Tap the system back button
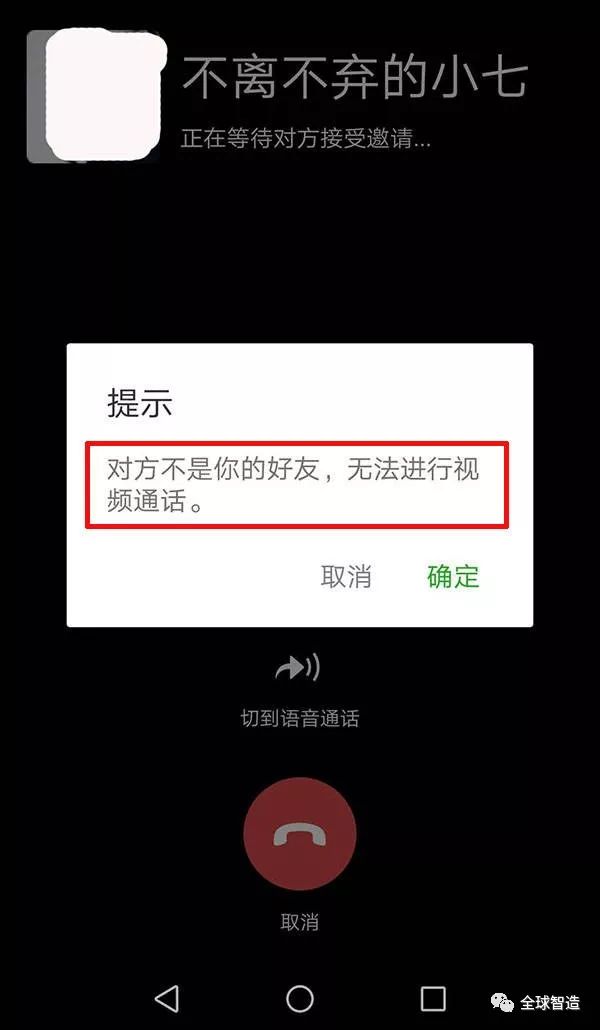The height and width of the screenshot is (1030, 600). (x=167, y=999)
